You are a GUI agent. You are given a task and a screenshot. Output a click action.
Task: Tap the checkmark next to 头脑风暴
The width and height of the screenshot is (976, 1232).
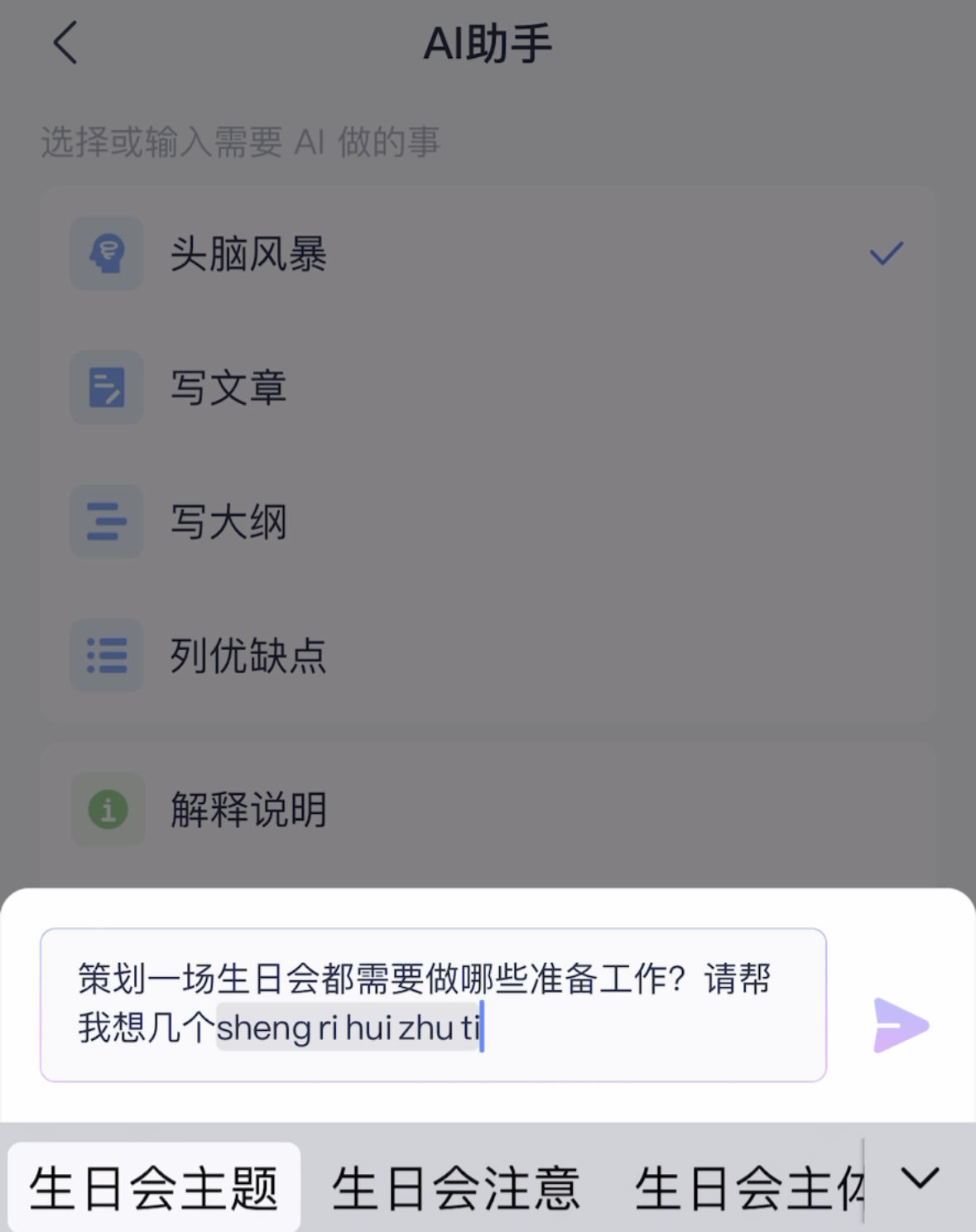(x=884, y=254)
